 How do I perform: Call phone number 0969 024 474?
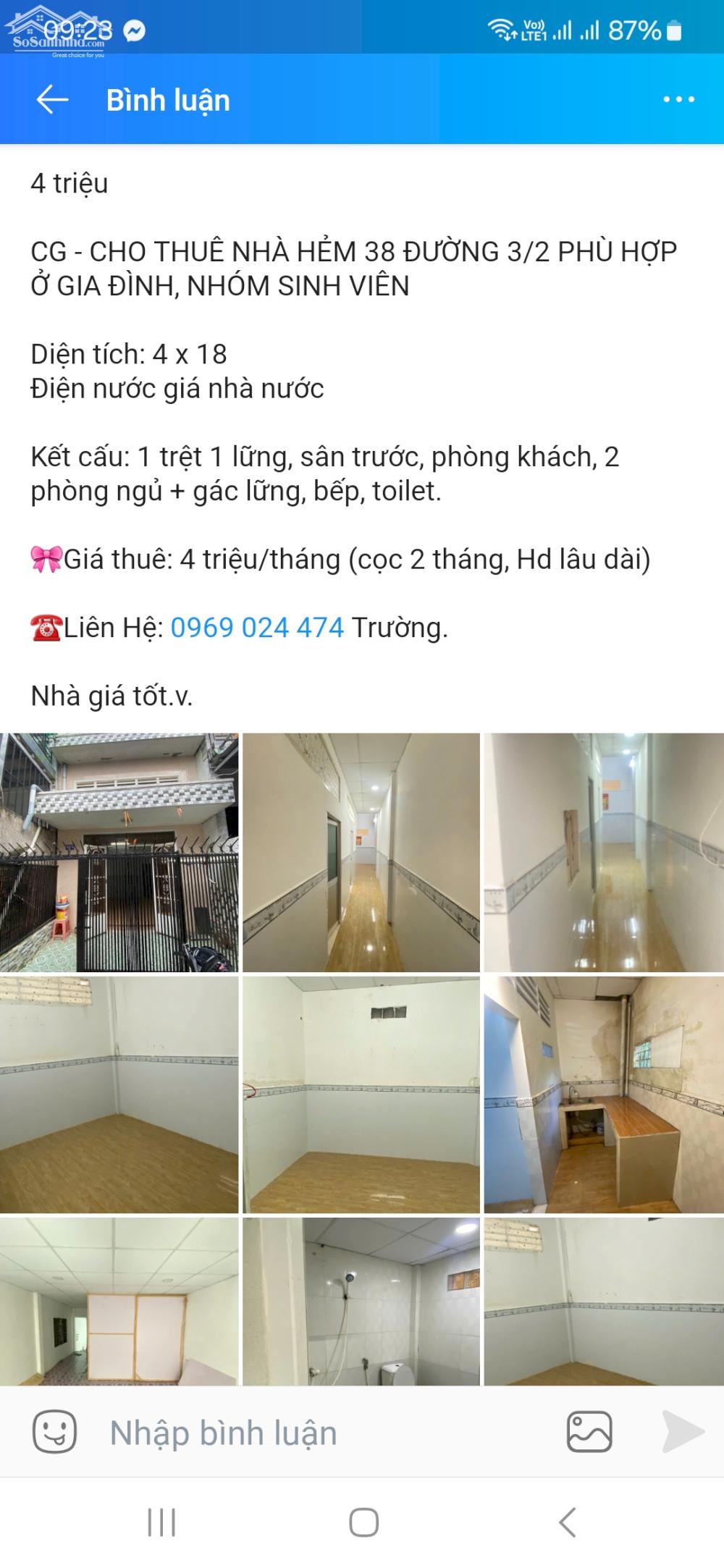pos(257,628)
